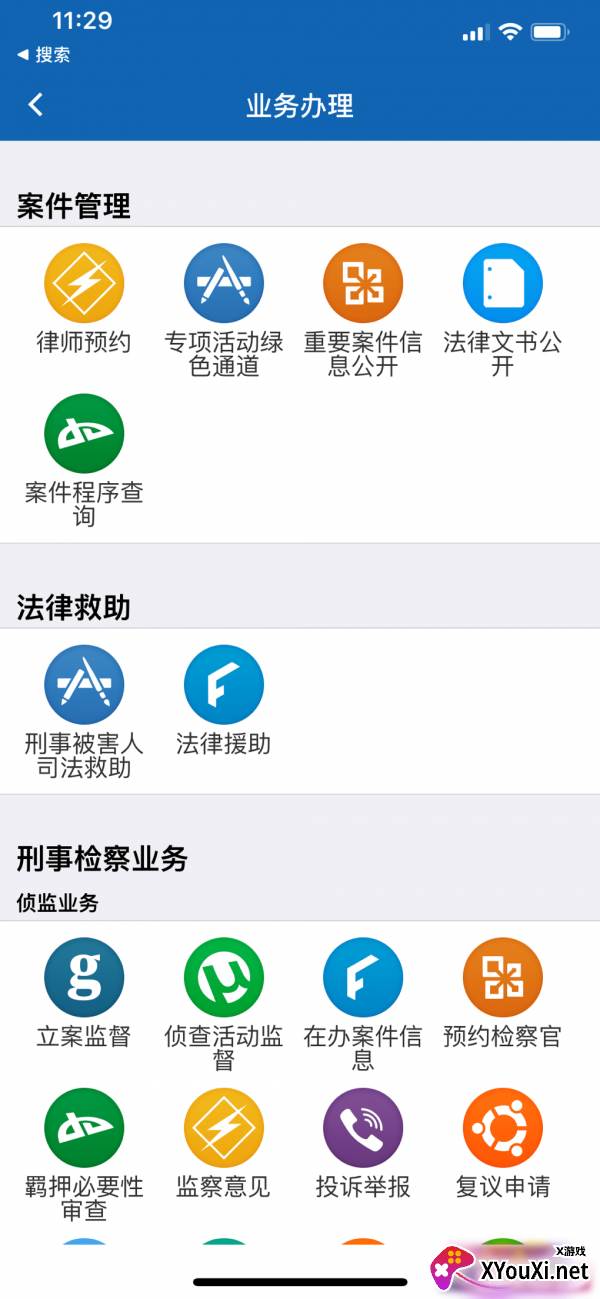Select 投诉举报
Screen dimensions: 600x1299
click(363, 1128)
